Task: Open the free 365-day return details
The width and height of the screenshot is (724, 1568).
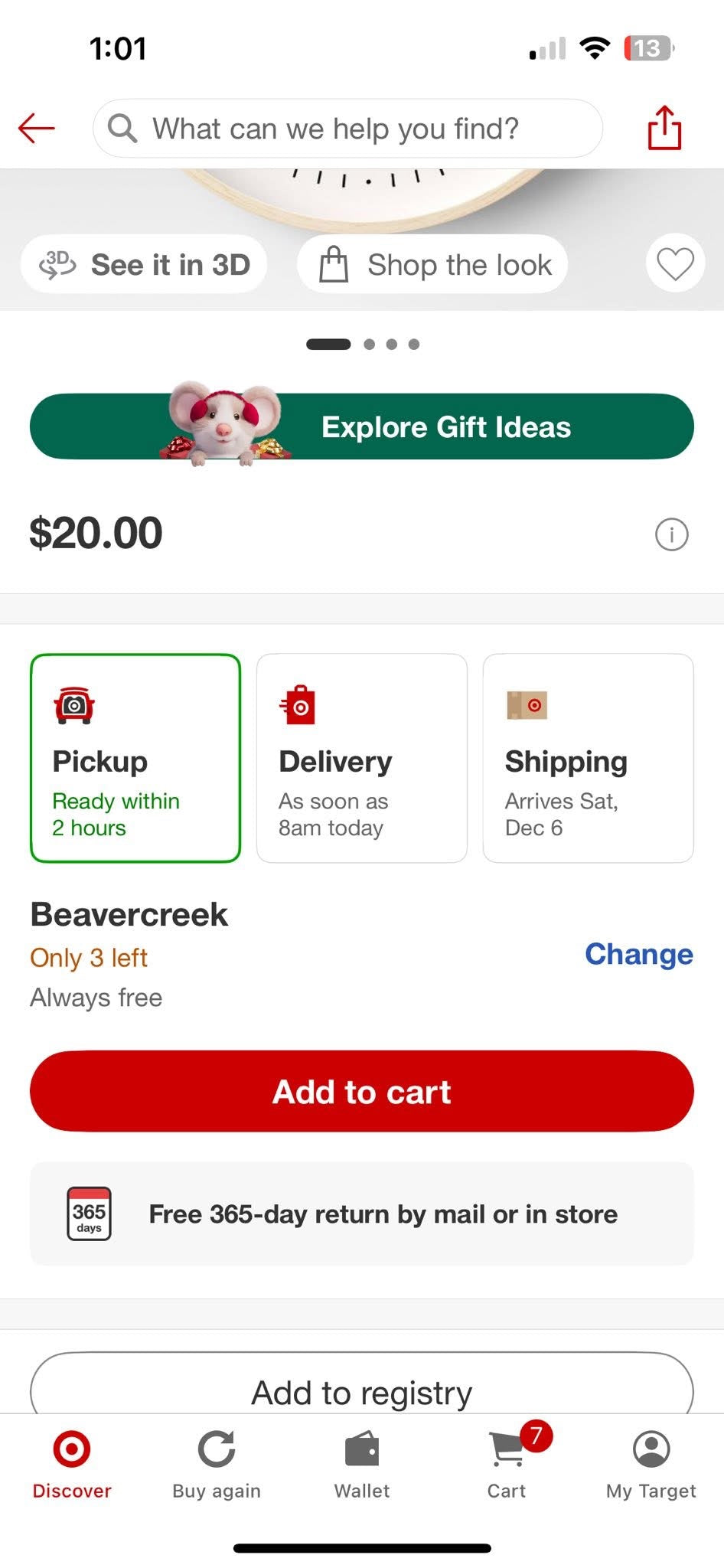Action: tap(362, 1214)
